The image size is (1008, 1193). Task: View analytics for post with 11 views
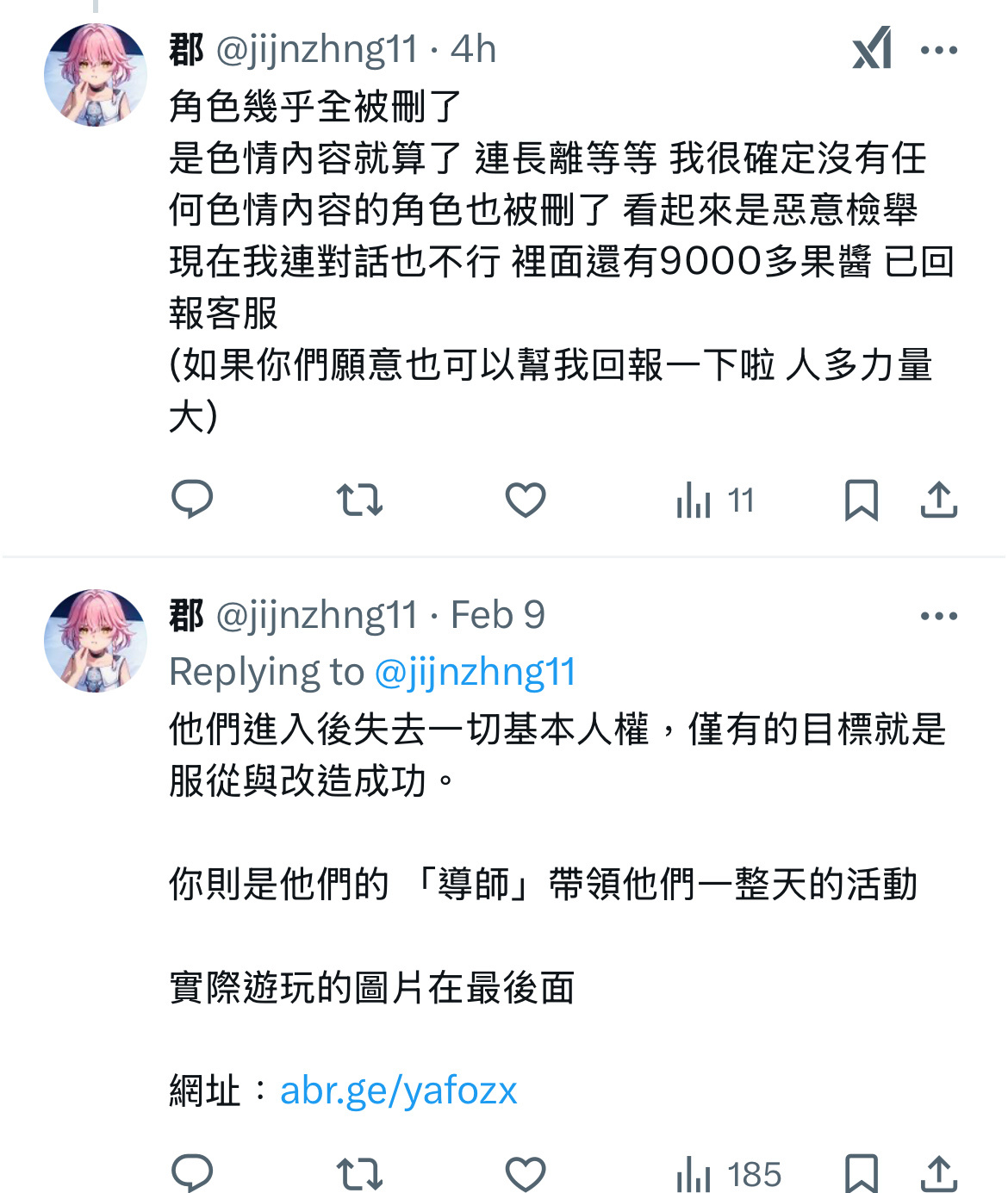715,500
